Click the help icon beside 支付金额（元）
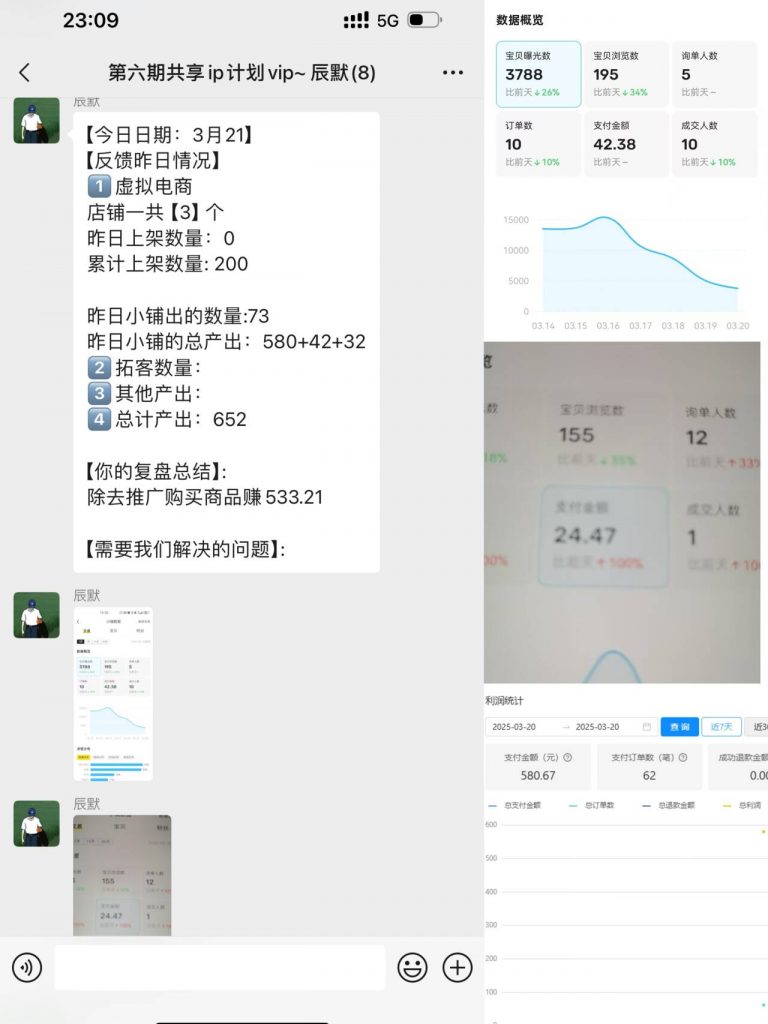Screen dimensions: 768x1024 pyautogui.click(x=568, y=758)
